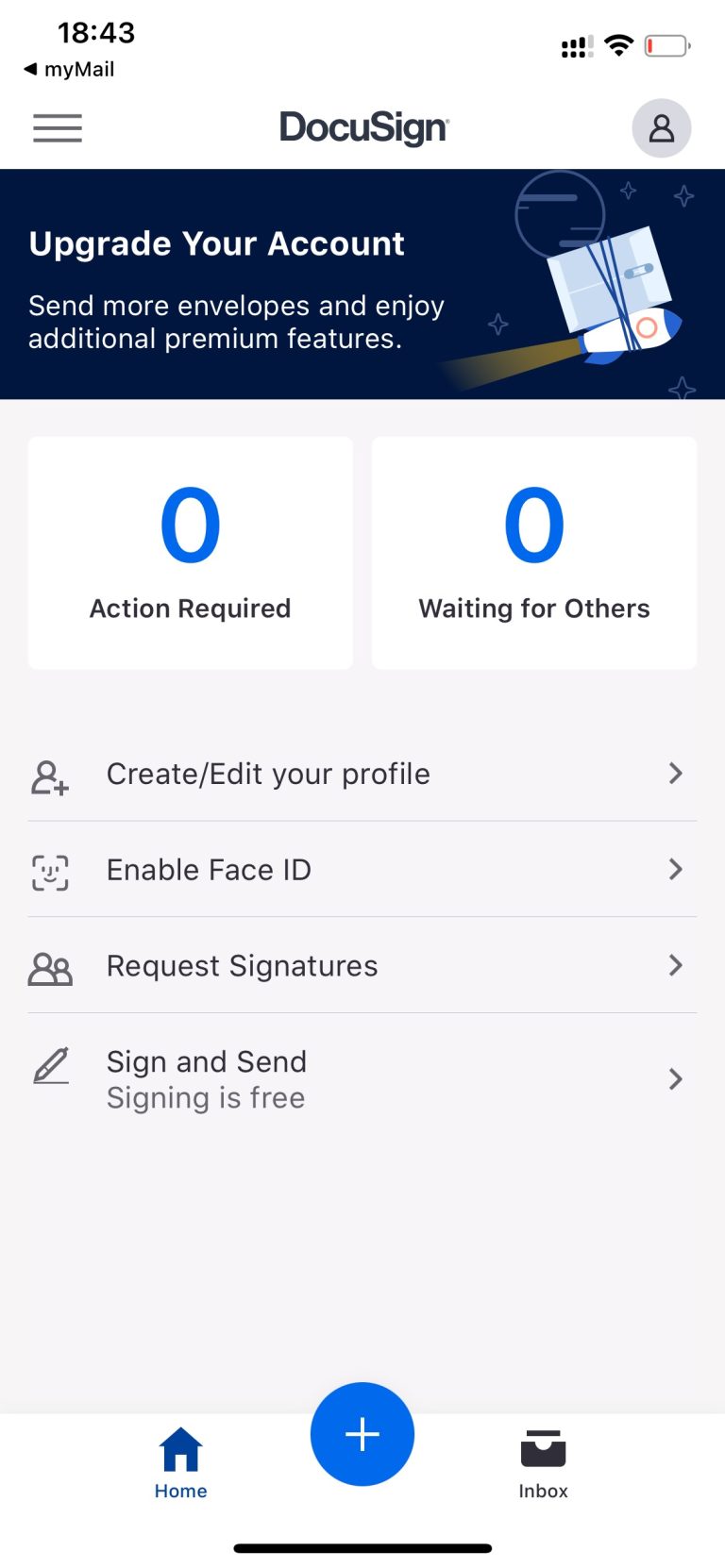Click the battery level indicator

coord(666,44)
